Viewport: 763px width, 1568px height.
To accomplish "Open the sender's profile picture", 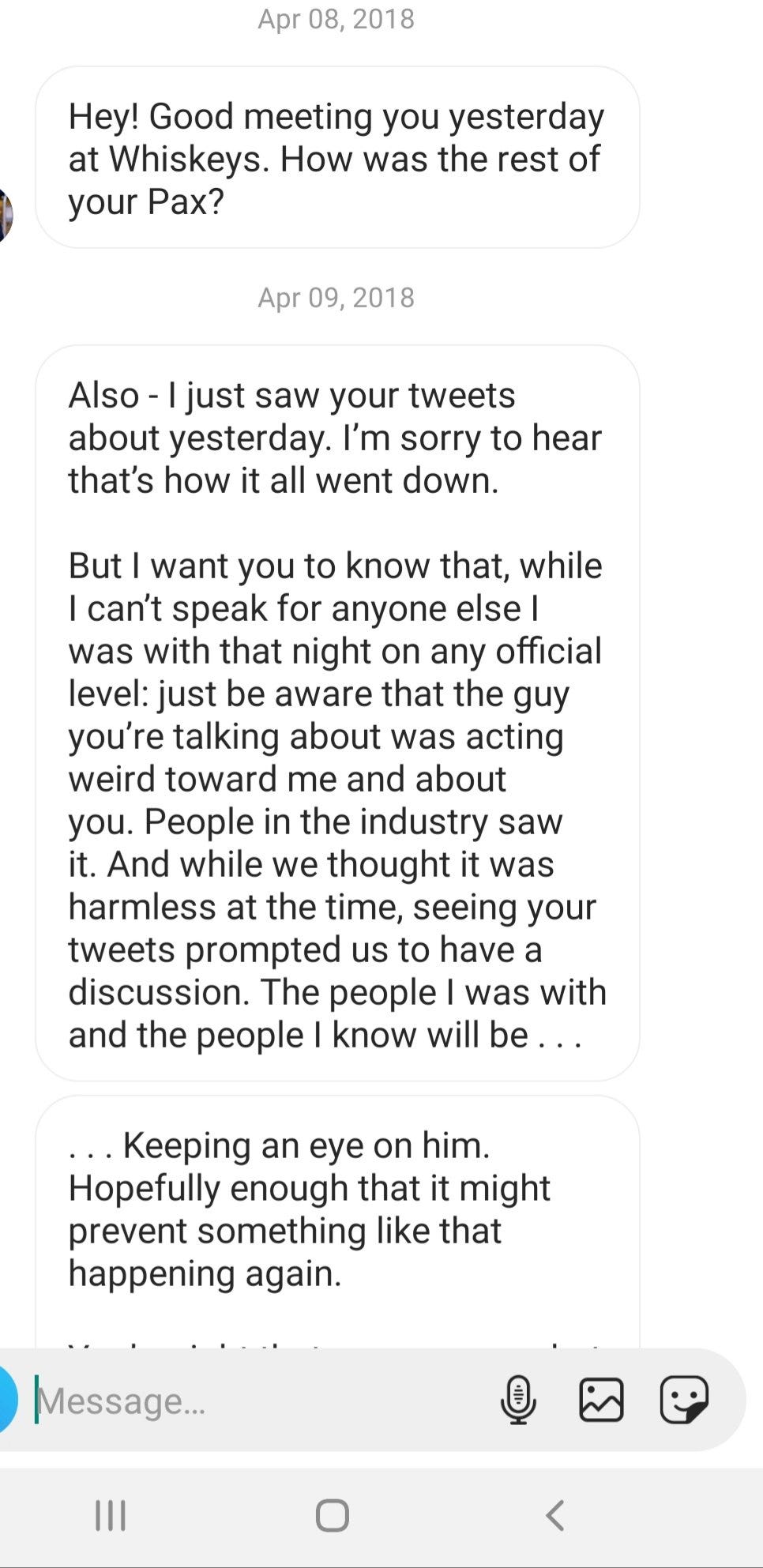I will (5, 215).
